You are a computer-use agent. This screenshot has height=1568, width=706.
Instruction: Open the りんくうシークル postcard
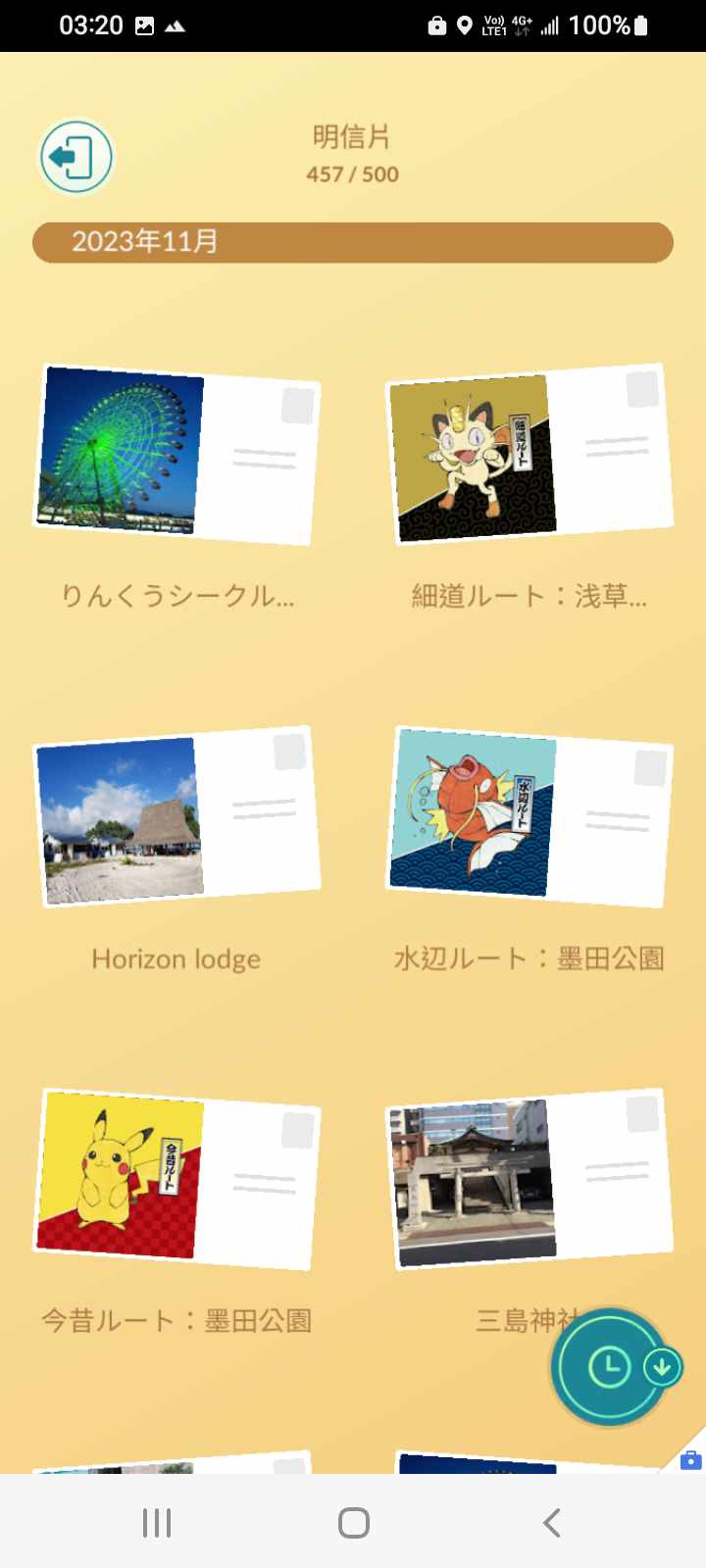click(176, 456)
